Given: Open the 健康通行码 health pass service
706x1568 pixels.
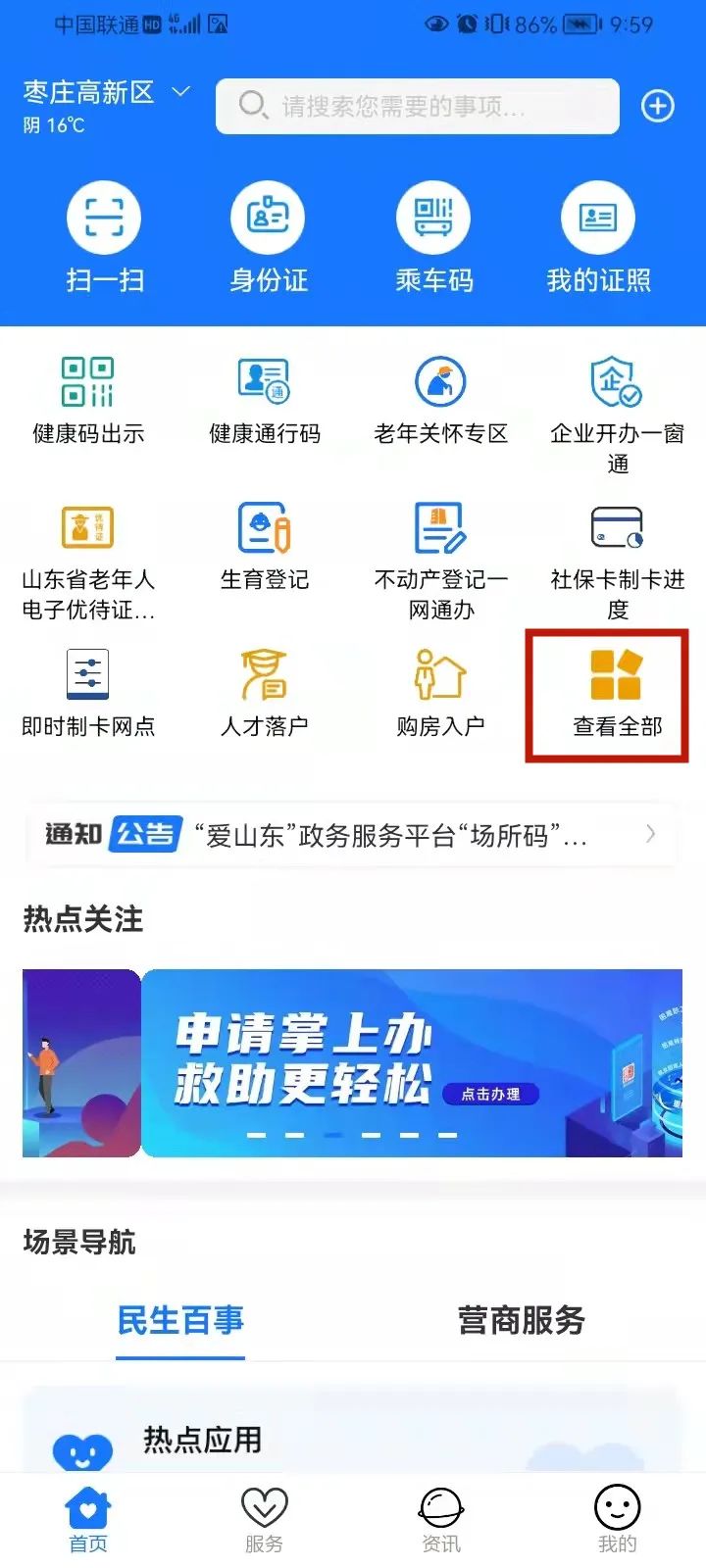Looking at the screenshot, I should pyautogui.click(x=263, y=397).
